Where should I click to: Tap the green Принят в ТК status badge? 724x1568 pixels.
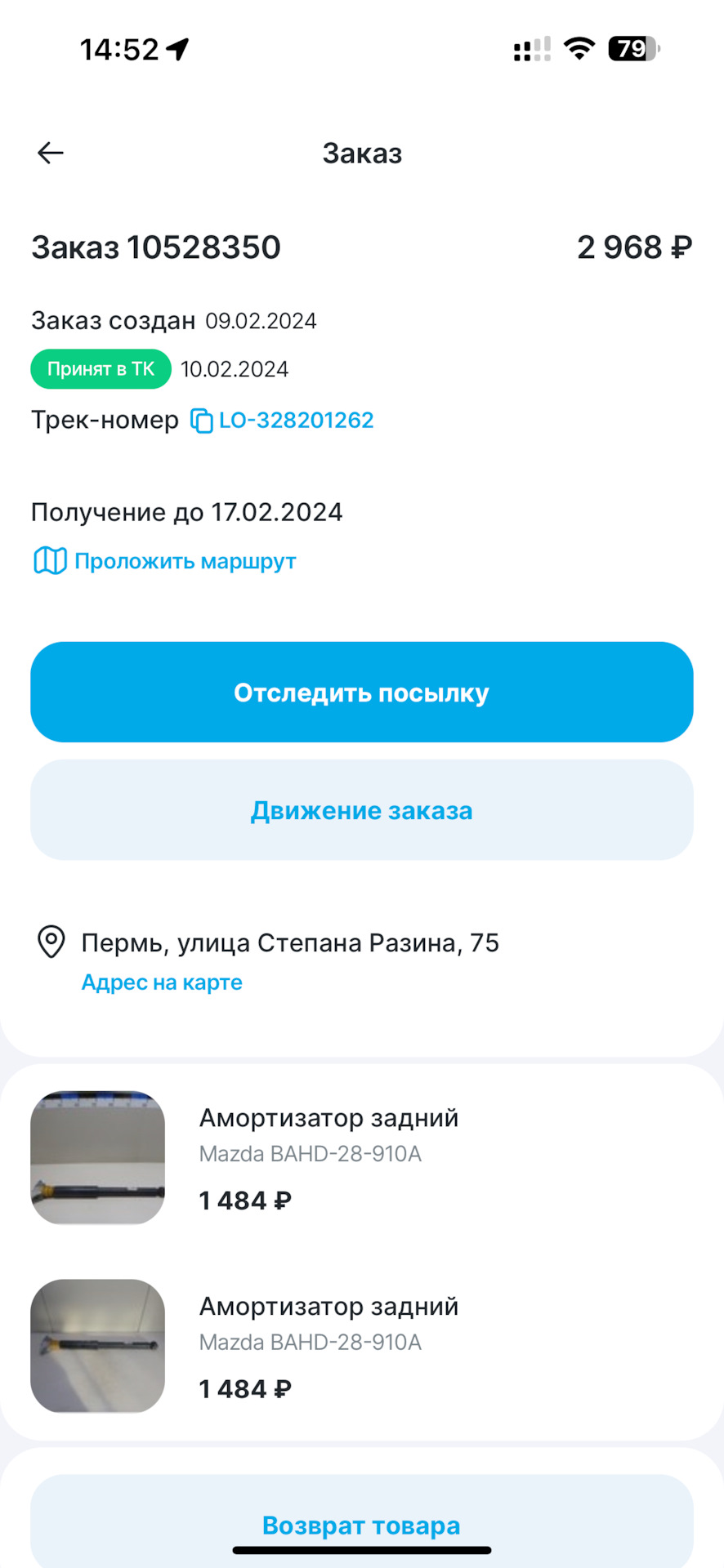100,369
